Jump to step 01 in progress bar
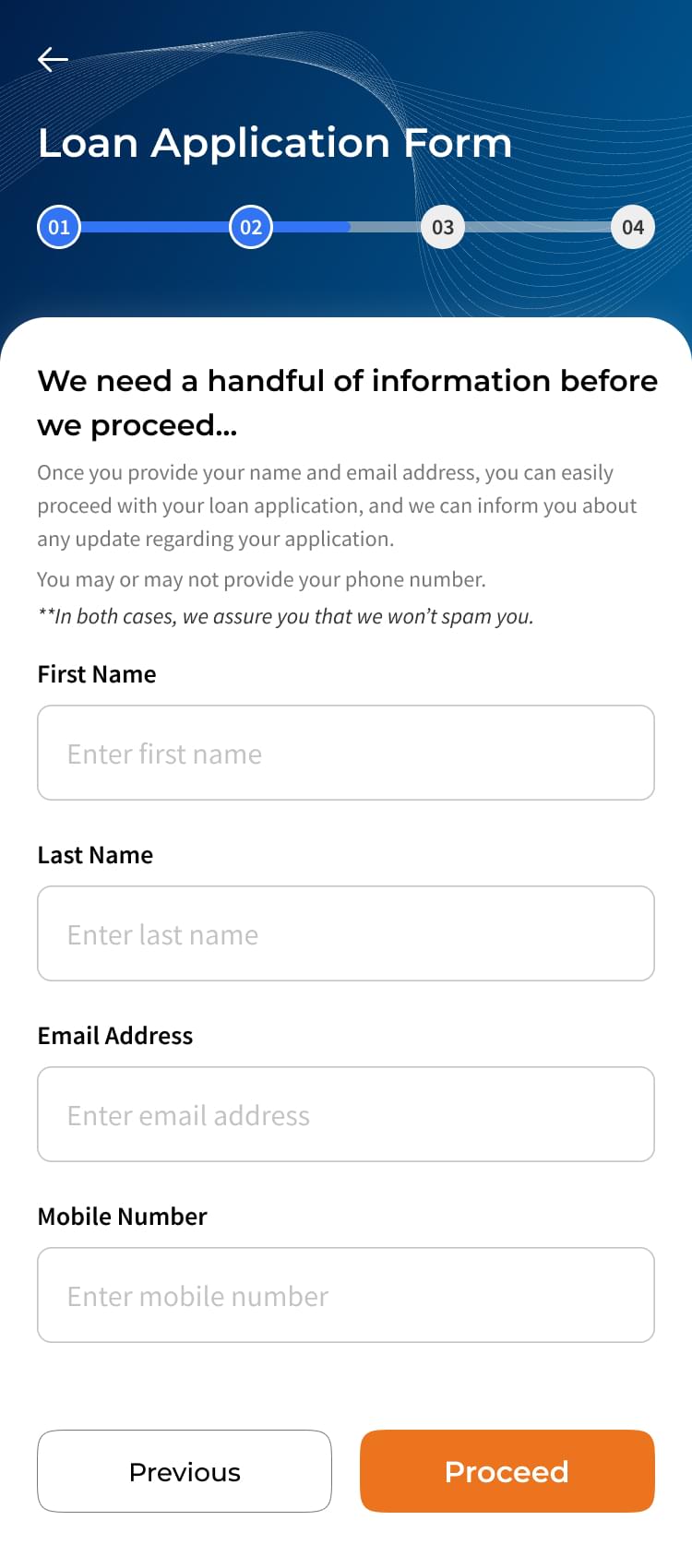The height and width of the screenshot is (1568, 692). pyautogui.click(x=59, y=227)
